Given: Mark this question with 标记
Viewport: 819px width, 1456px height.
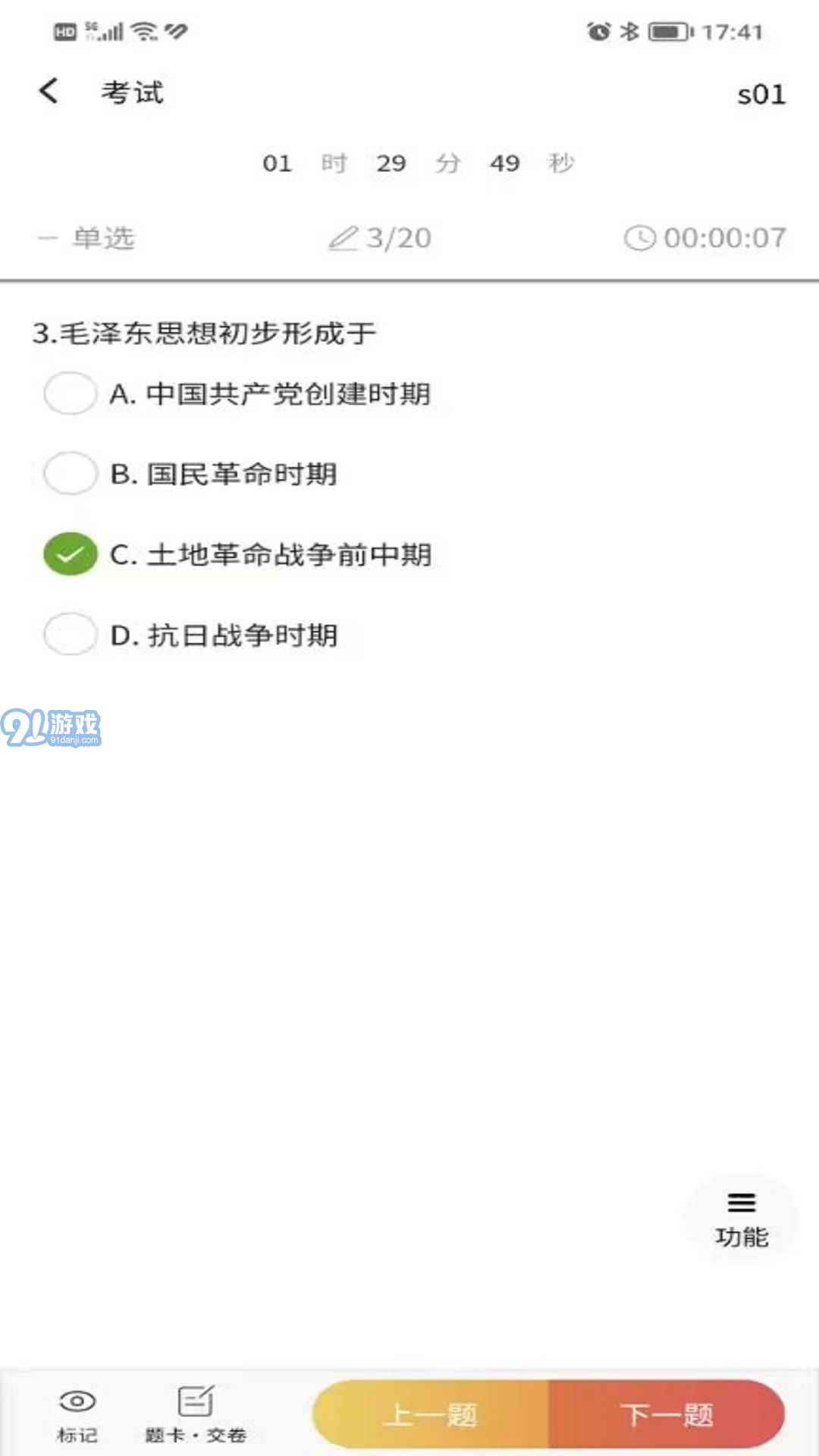Looking at the screenshot, I should pyautogui.click(x=77, y=1415).
